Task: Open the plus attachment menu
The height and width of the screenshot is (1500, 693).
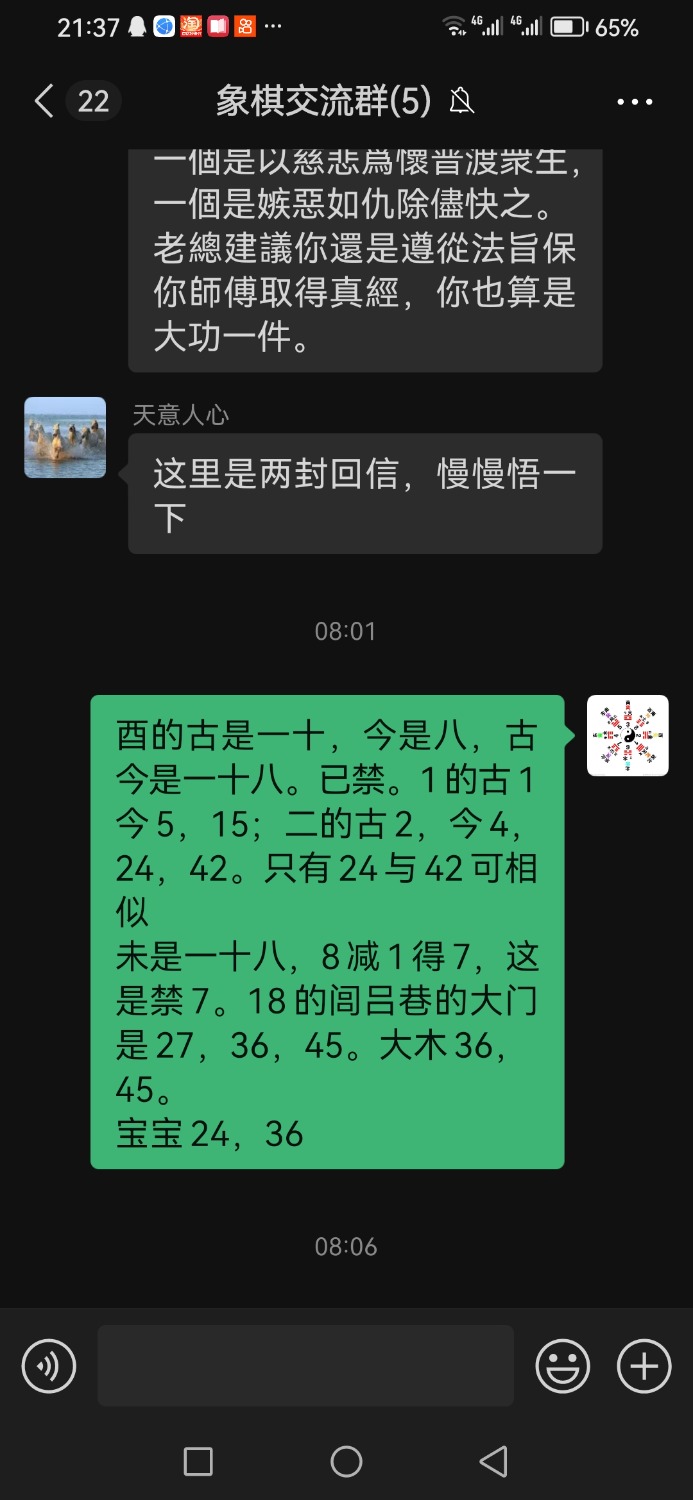Action: [644, 1366]
